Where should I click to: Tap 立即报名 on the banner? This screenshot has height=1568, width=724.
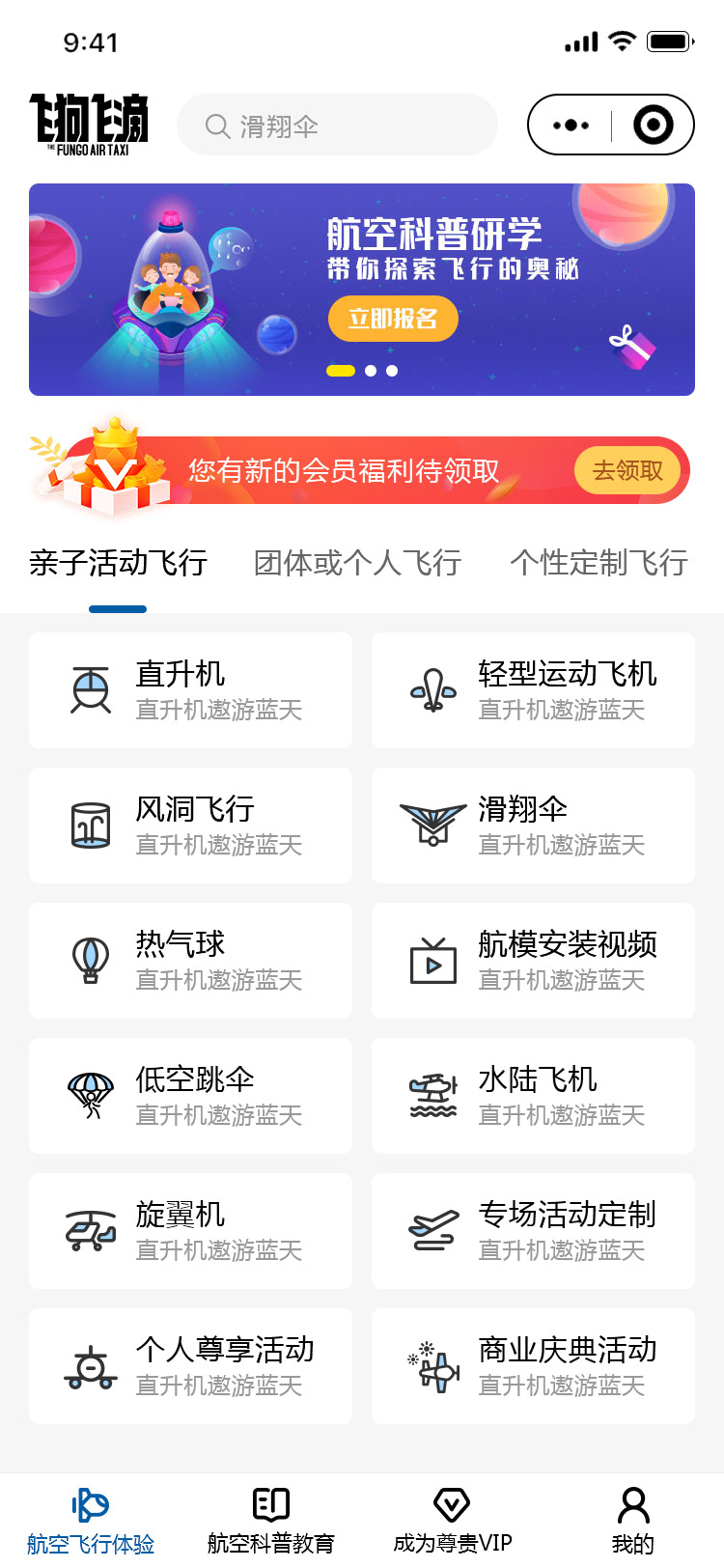[393, 319]
